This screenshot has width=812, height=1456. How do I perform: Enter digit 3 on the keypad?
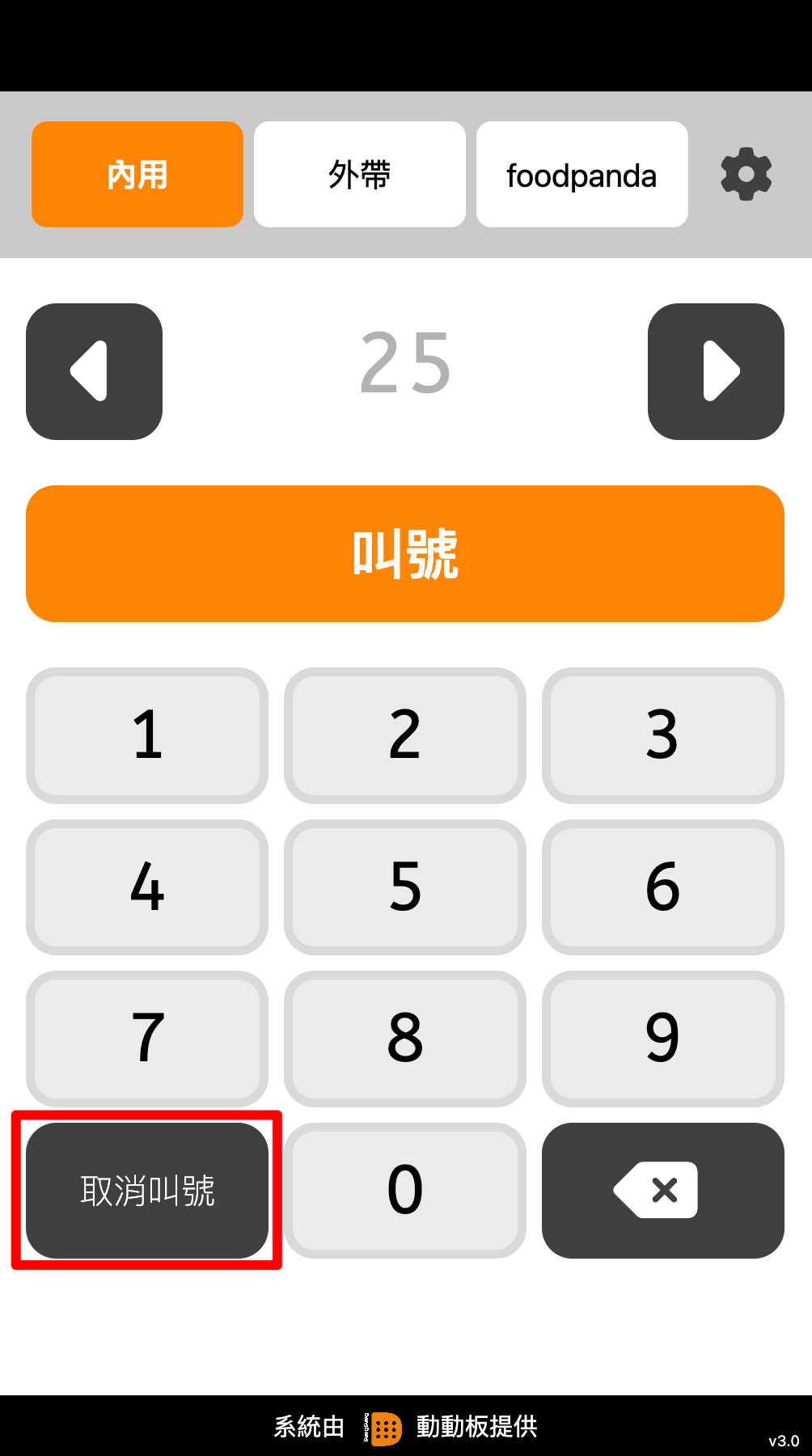pyautogui.click(x=663, y=735)
